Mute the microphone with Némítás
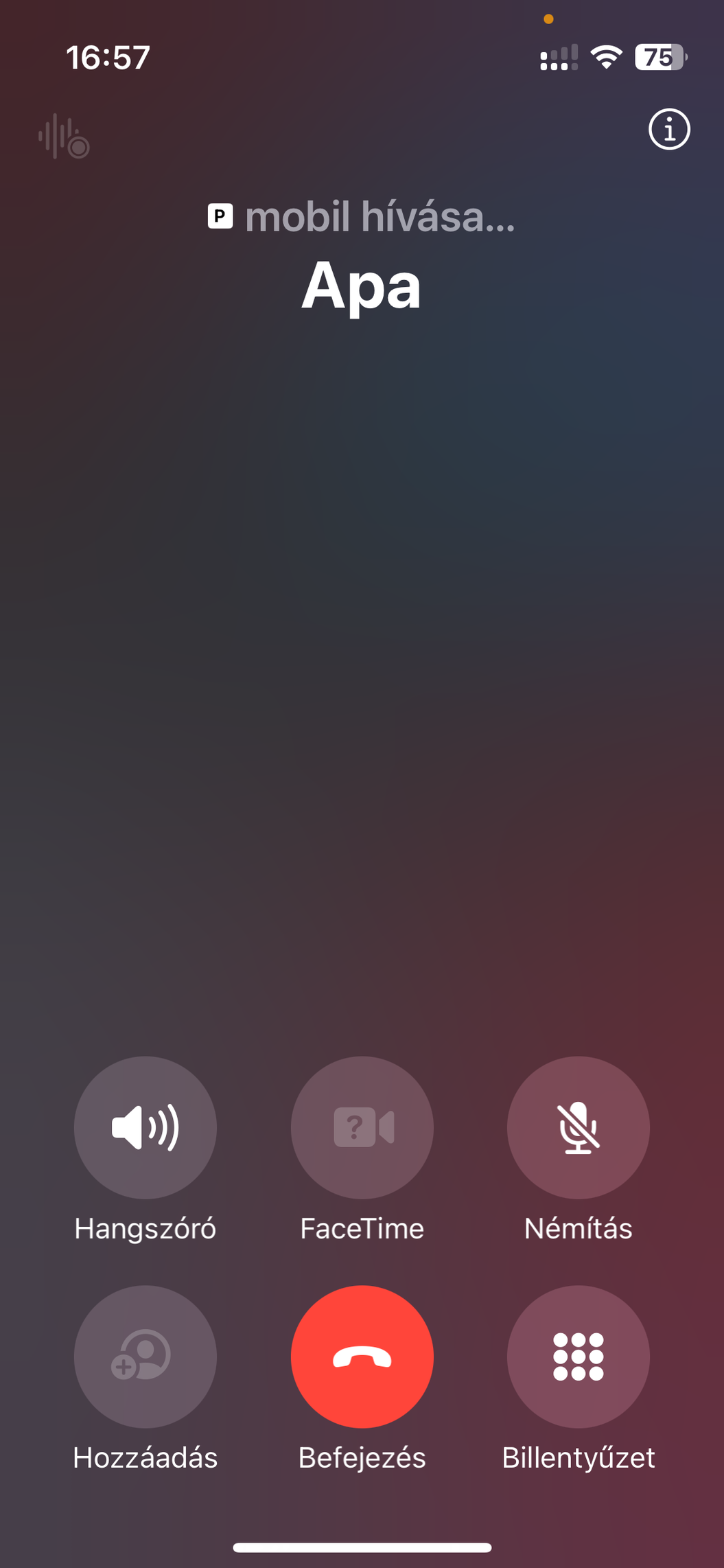This screenshot has height=1568, width=724. tap(579, 1127)
